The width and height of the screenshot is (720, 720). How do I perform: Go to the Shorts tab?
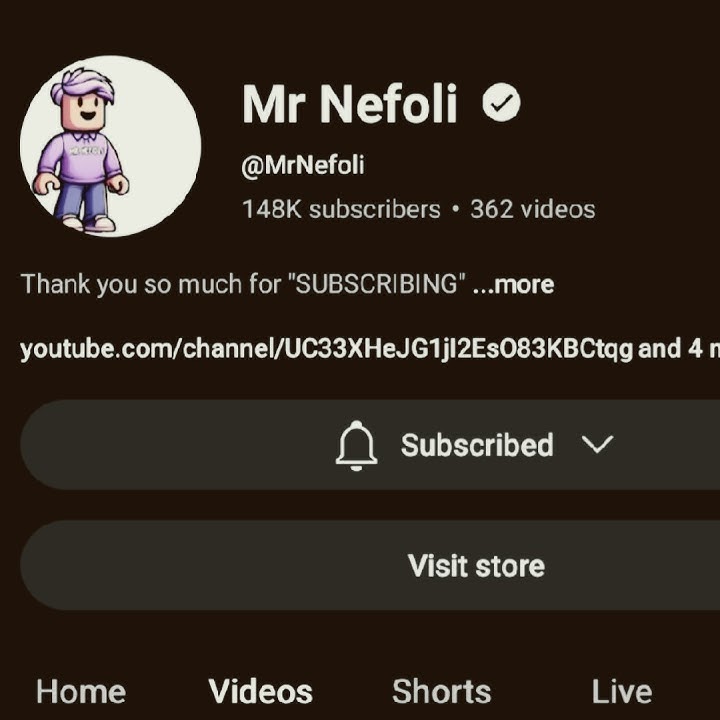441,691
